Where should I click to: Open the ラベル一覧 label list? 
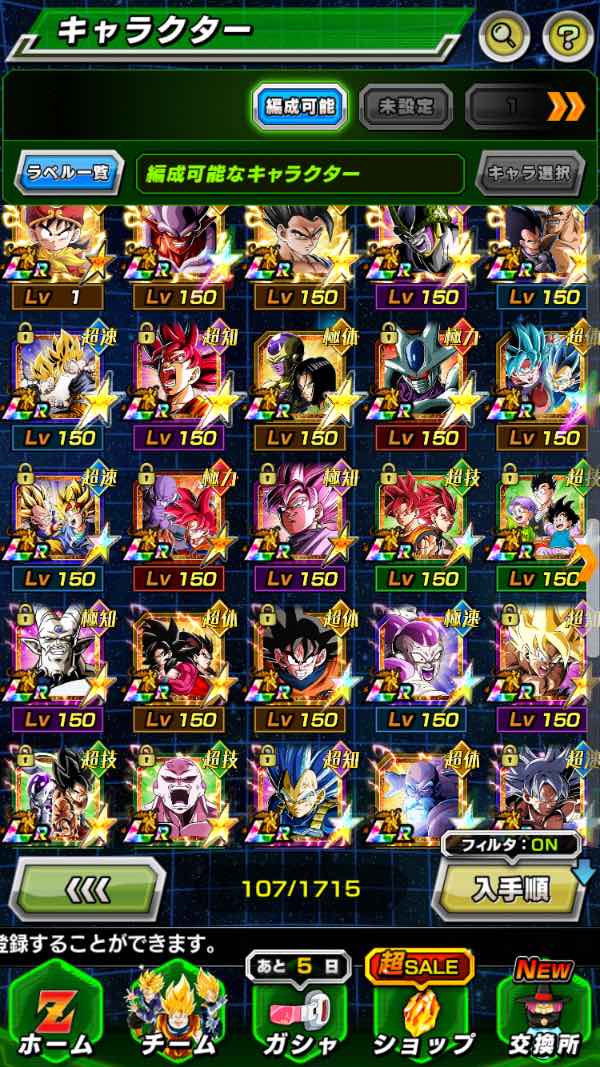tap(68, 173)
